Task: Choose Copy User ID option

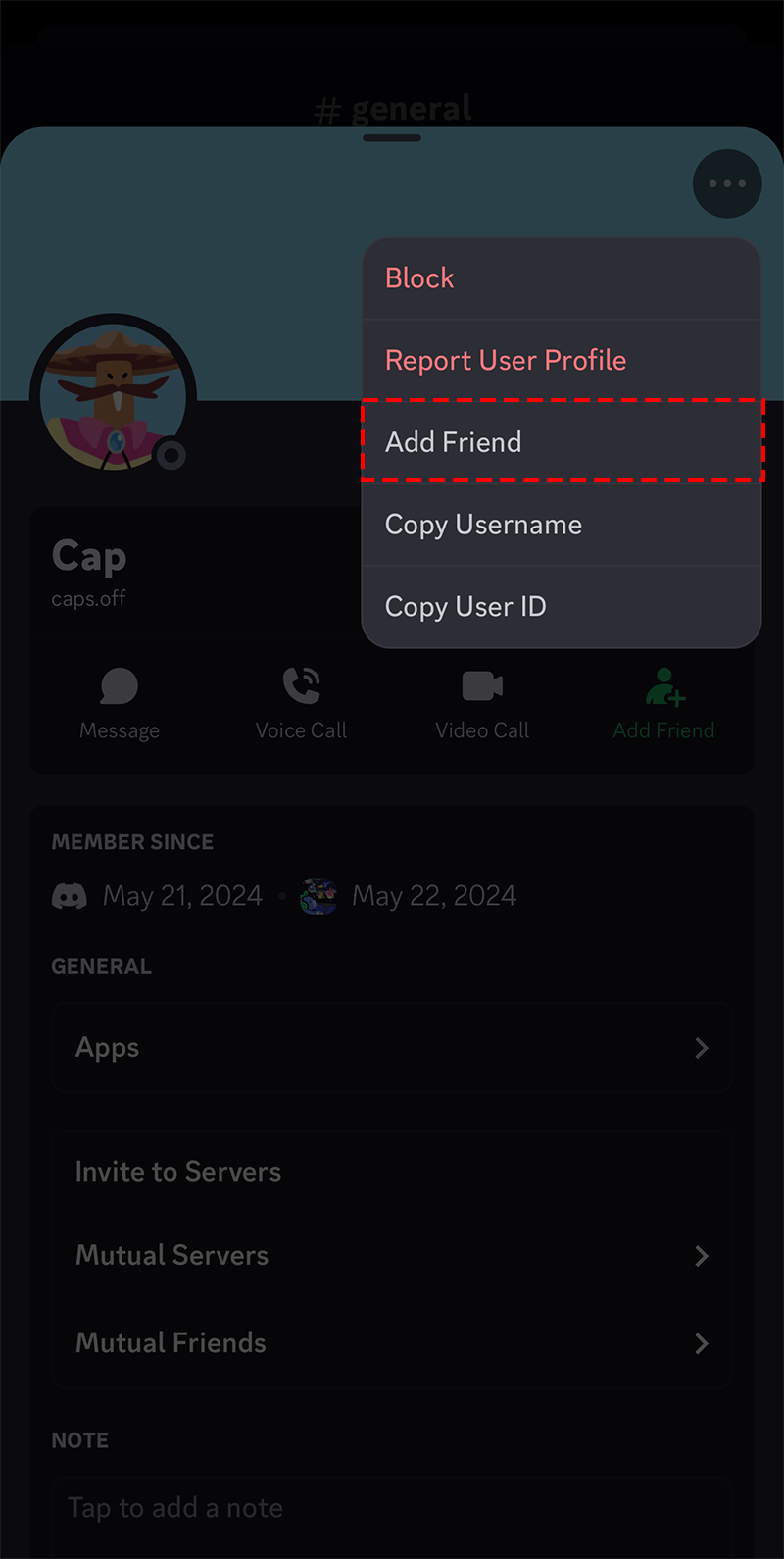Action: coord(561,607)
